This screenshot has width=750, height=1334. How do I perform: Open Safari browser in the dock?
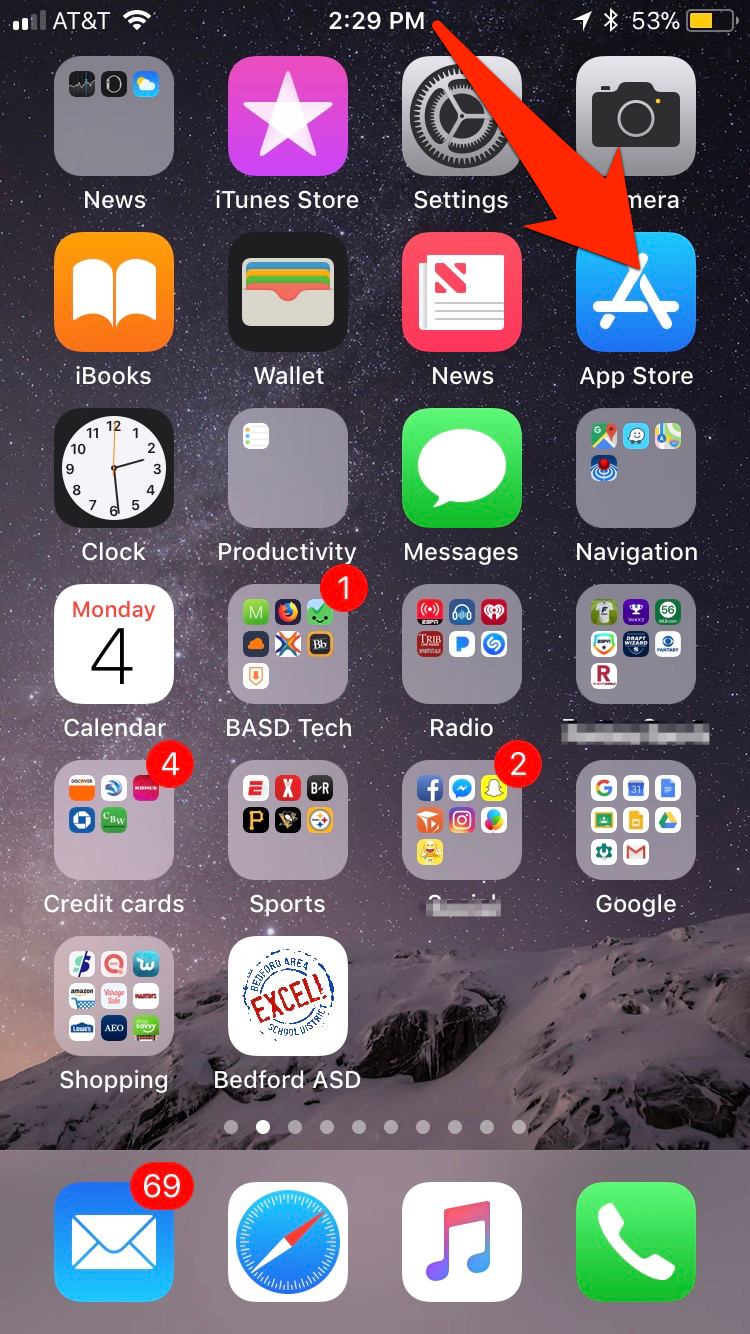coord(288,1242)
